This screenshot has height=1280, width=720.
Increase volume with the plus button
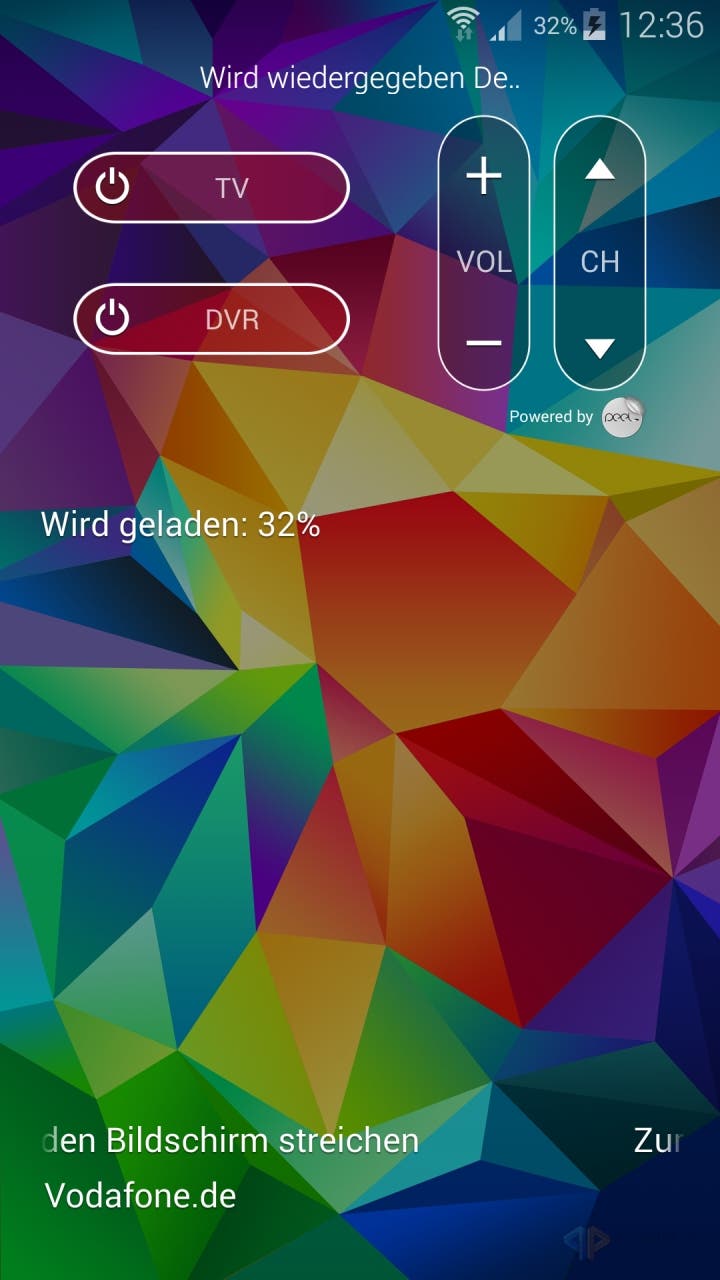click(x=484, y=177)
